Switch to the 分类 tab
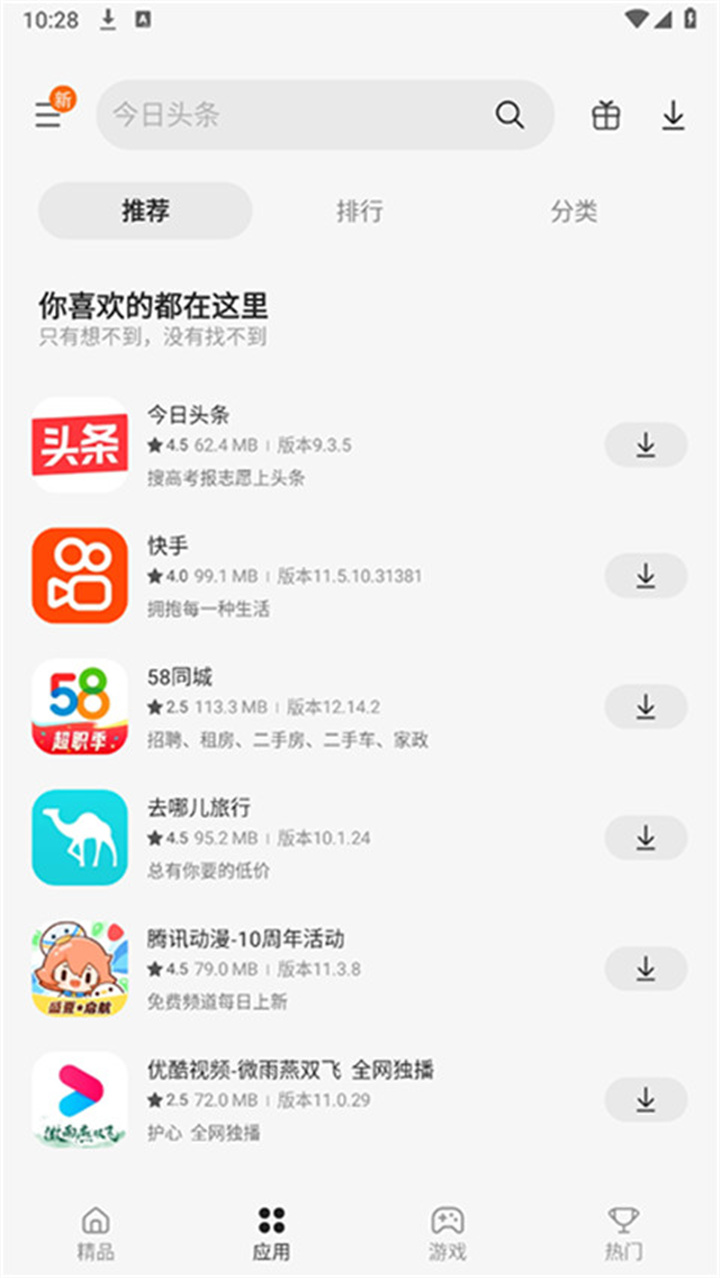 point(574,211)
